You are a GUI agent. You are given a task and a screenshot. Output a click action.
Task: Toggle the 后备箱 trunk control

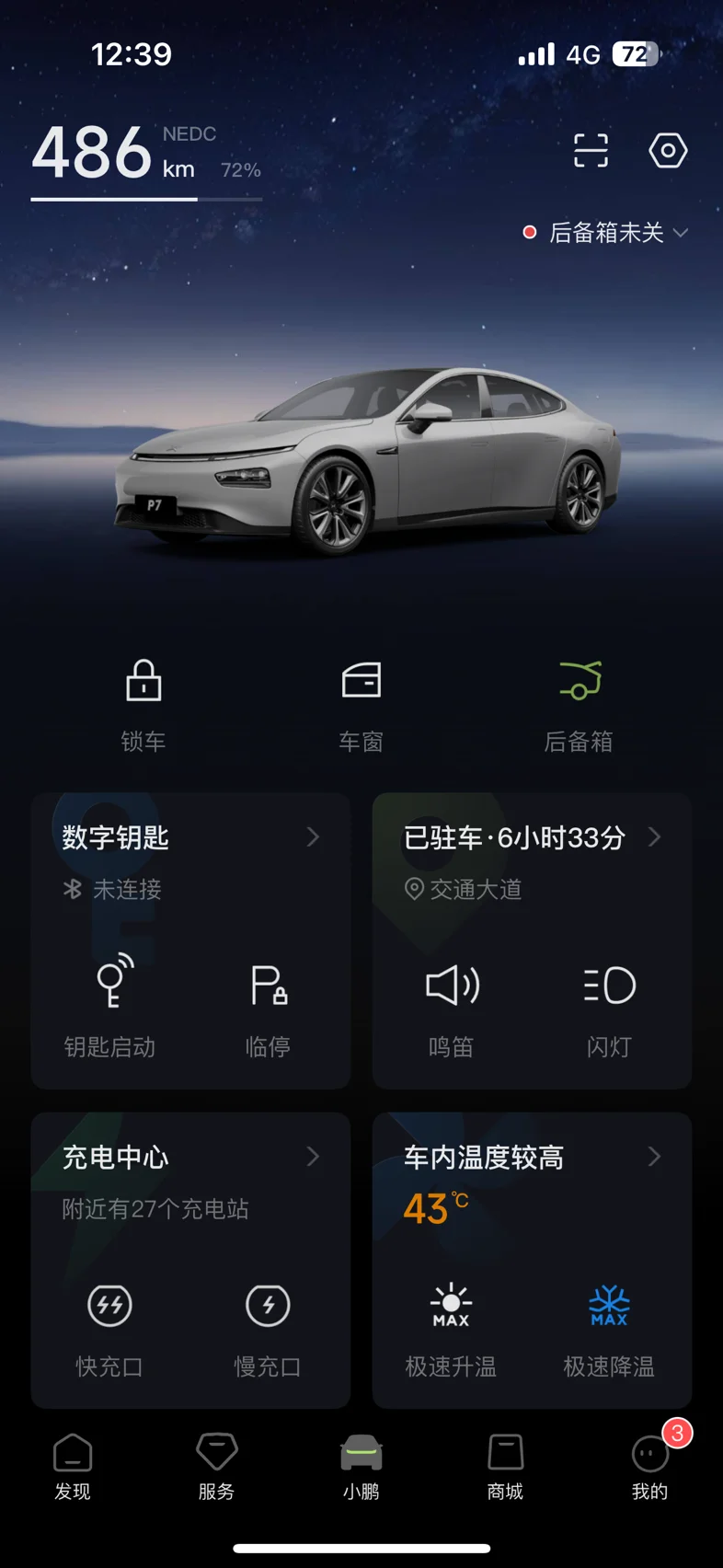pyautogui.click(x=579, y=706)
